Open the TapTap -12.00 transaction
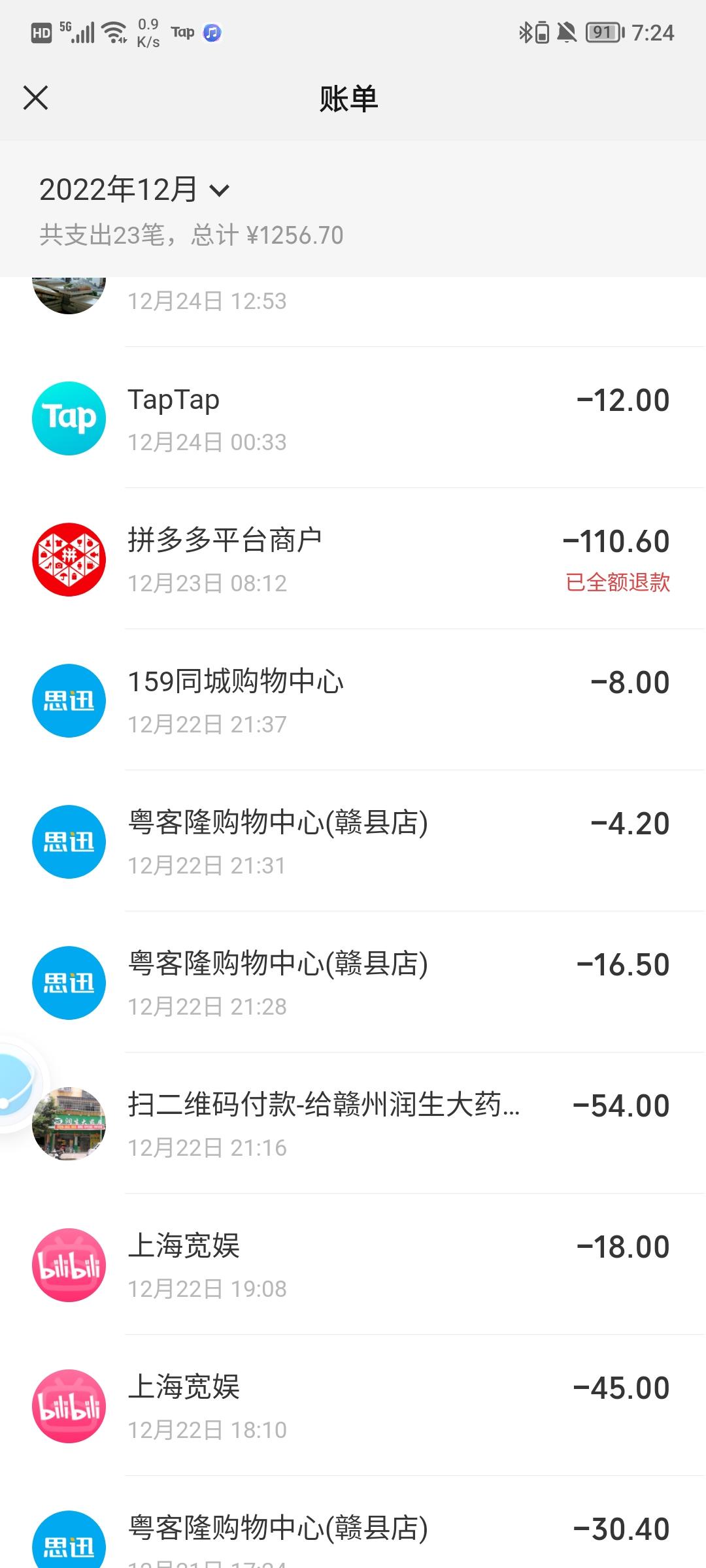This screenshot has height=1568, width=706. tap(353, 418)
